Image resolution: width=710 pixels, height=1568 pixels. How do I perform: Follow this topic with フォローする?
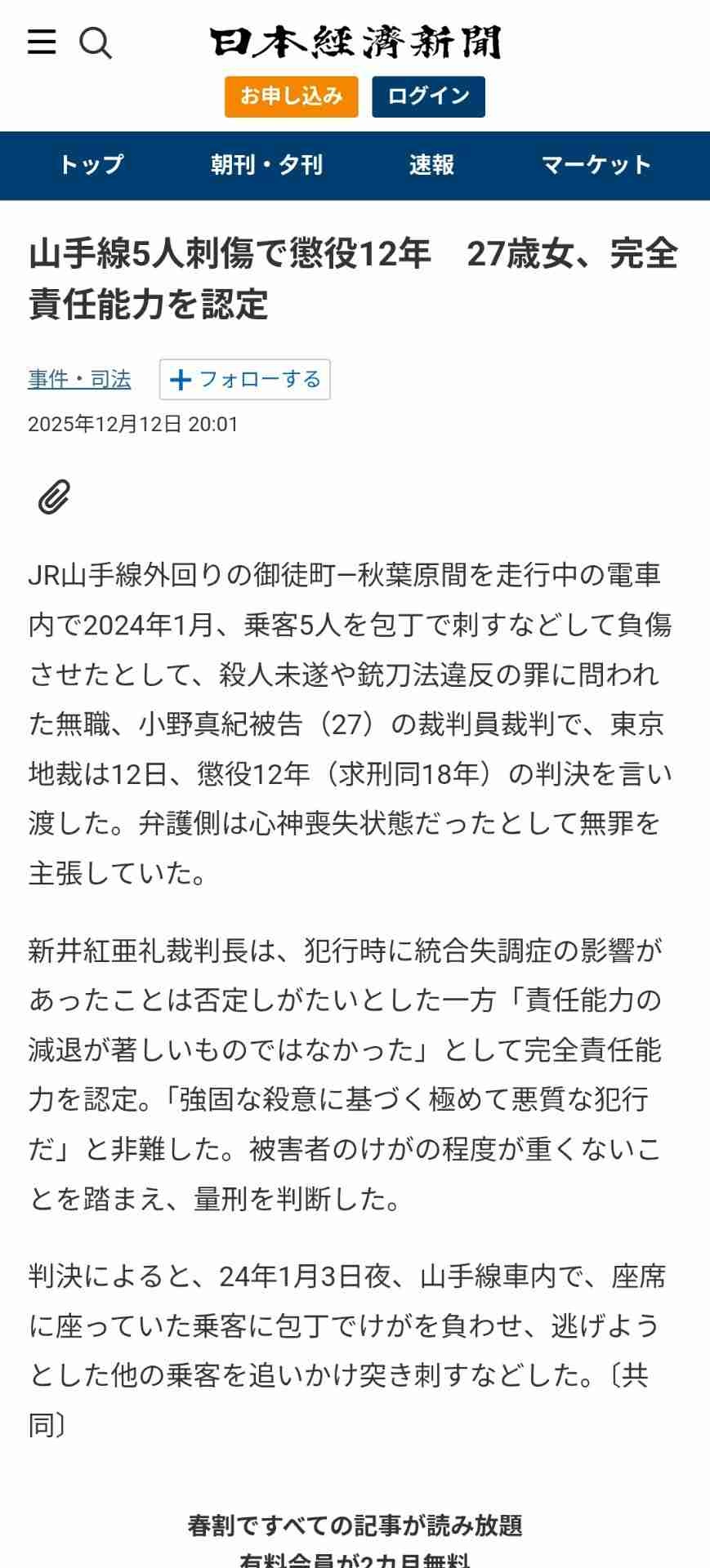[x=244, y=380]
